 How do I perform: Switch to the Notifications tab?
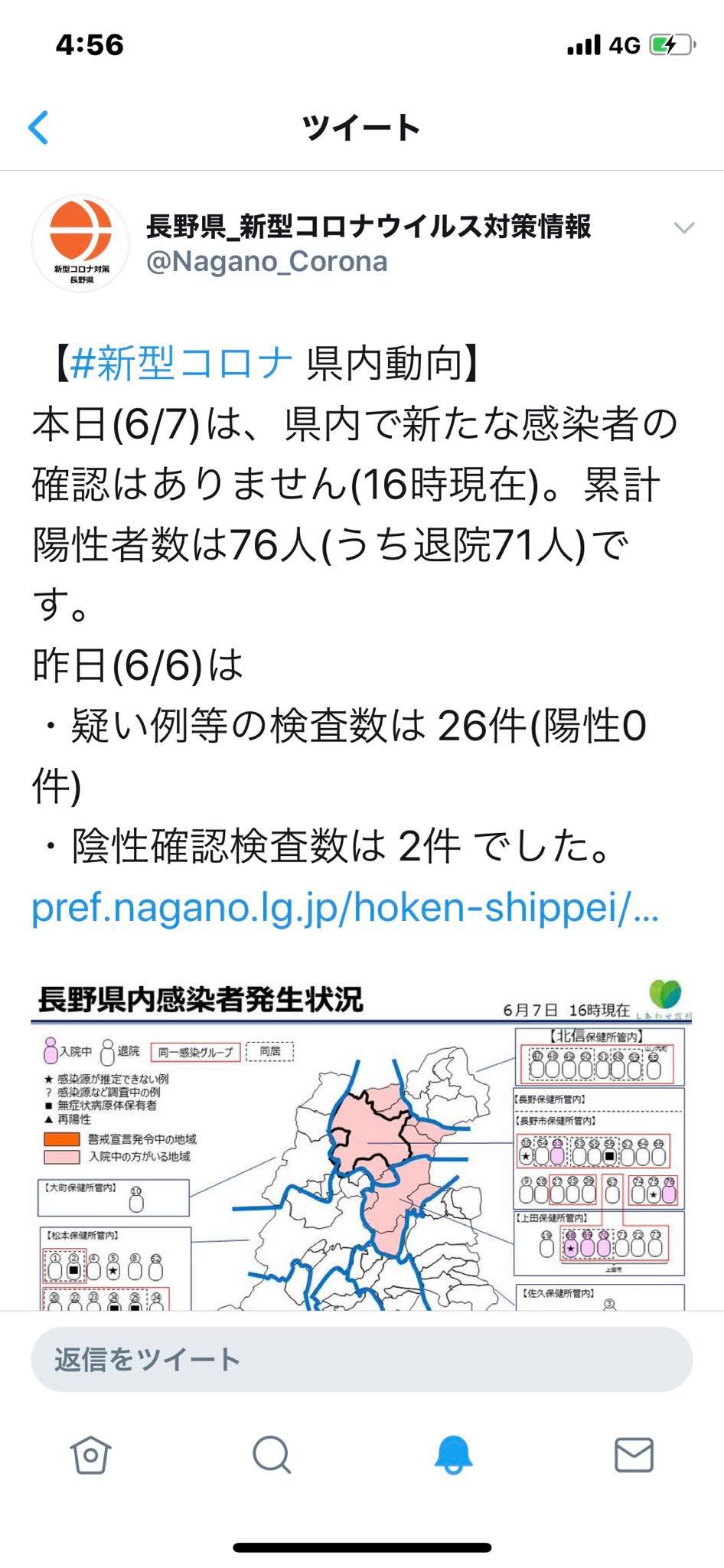(x=453, y=1454)
